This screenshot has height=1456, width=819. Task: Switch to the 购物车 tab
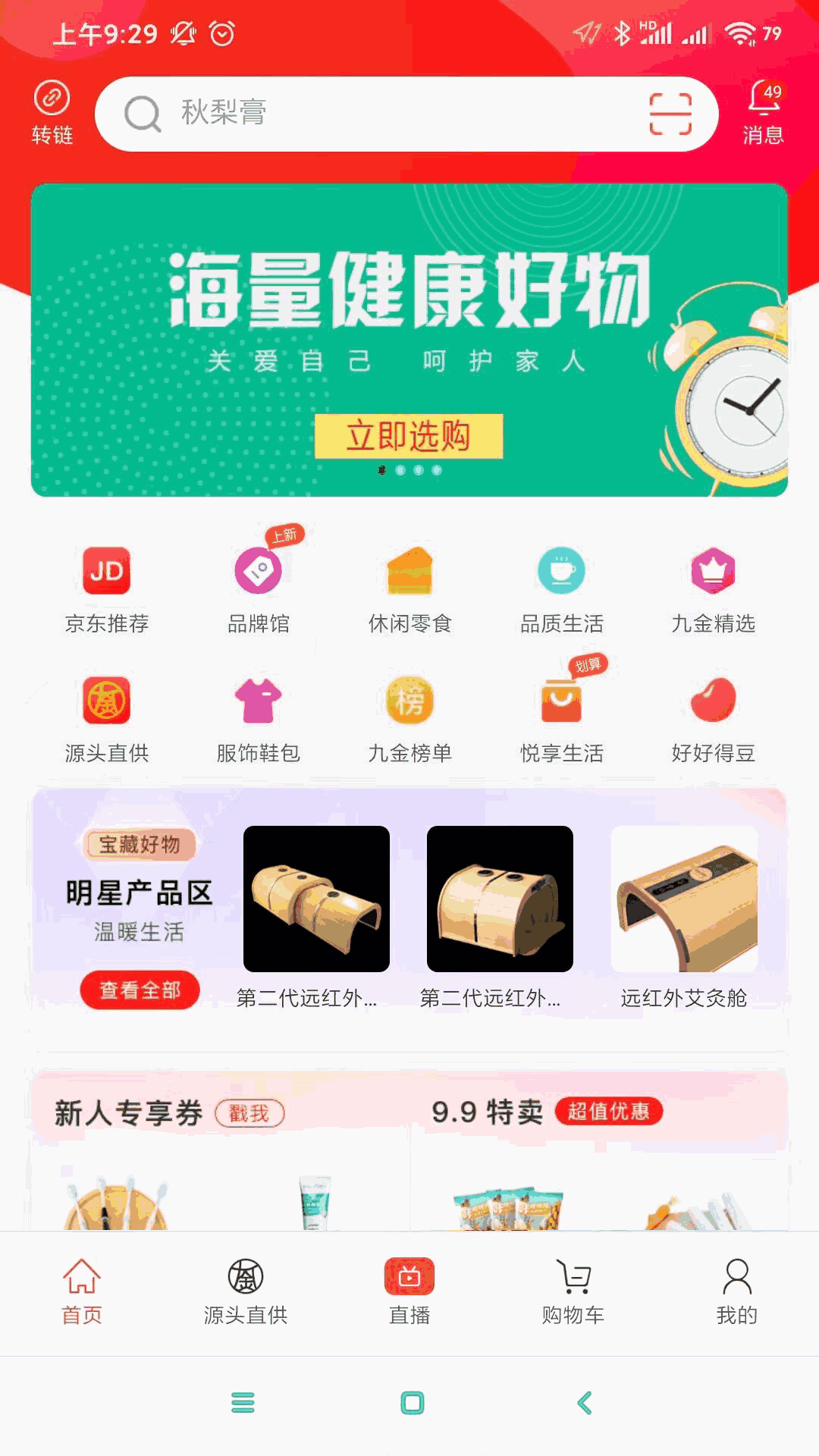[573, 1290]
